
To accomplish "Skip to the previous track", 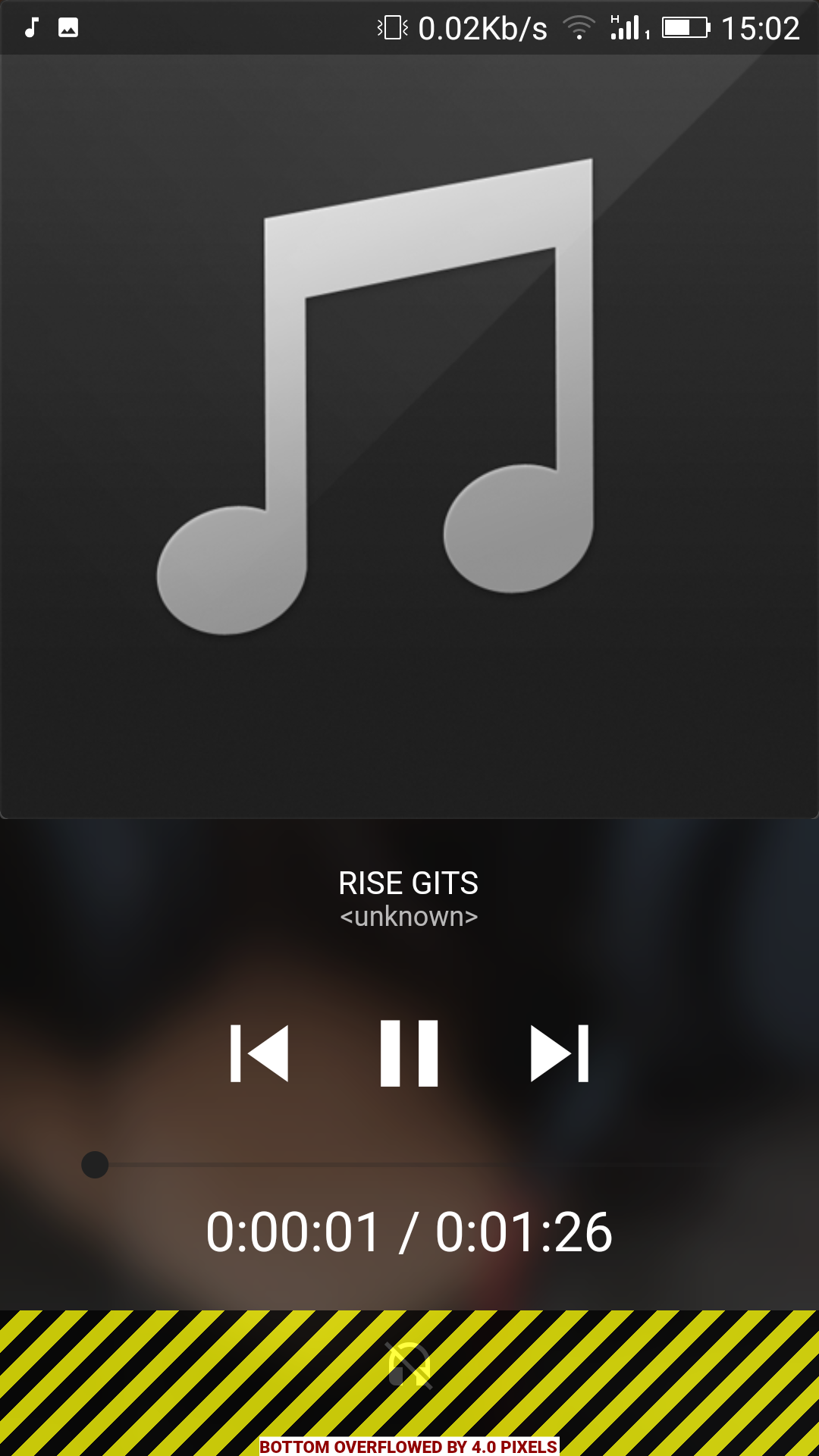I will click(x=259, y=1053).
